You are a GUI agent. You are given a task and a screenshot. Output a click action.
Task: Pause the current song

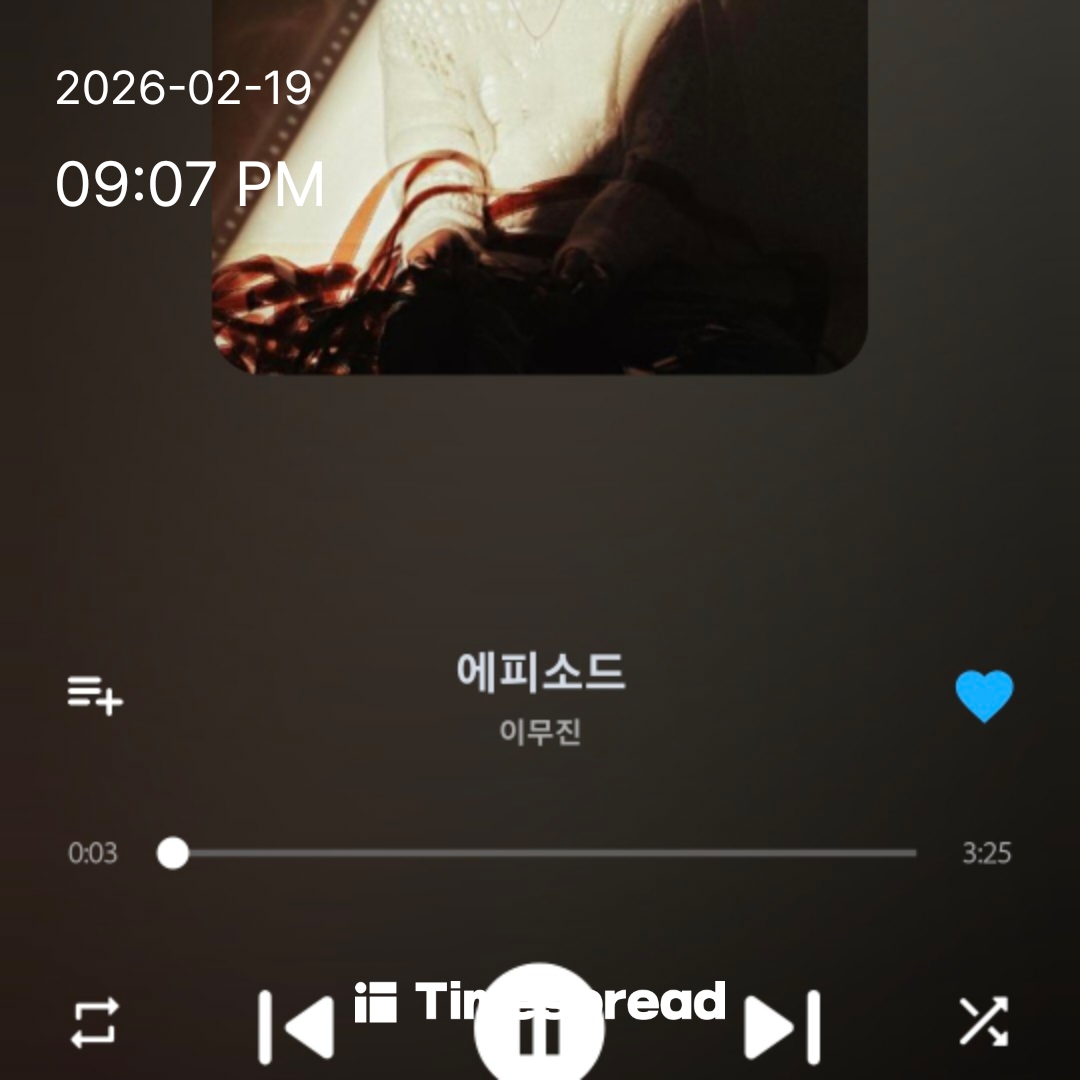click(x=540, y=1030)
